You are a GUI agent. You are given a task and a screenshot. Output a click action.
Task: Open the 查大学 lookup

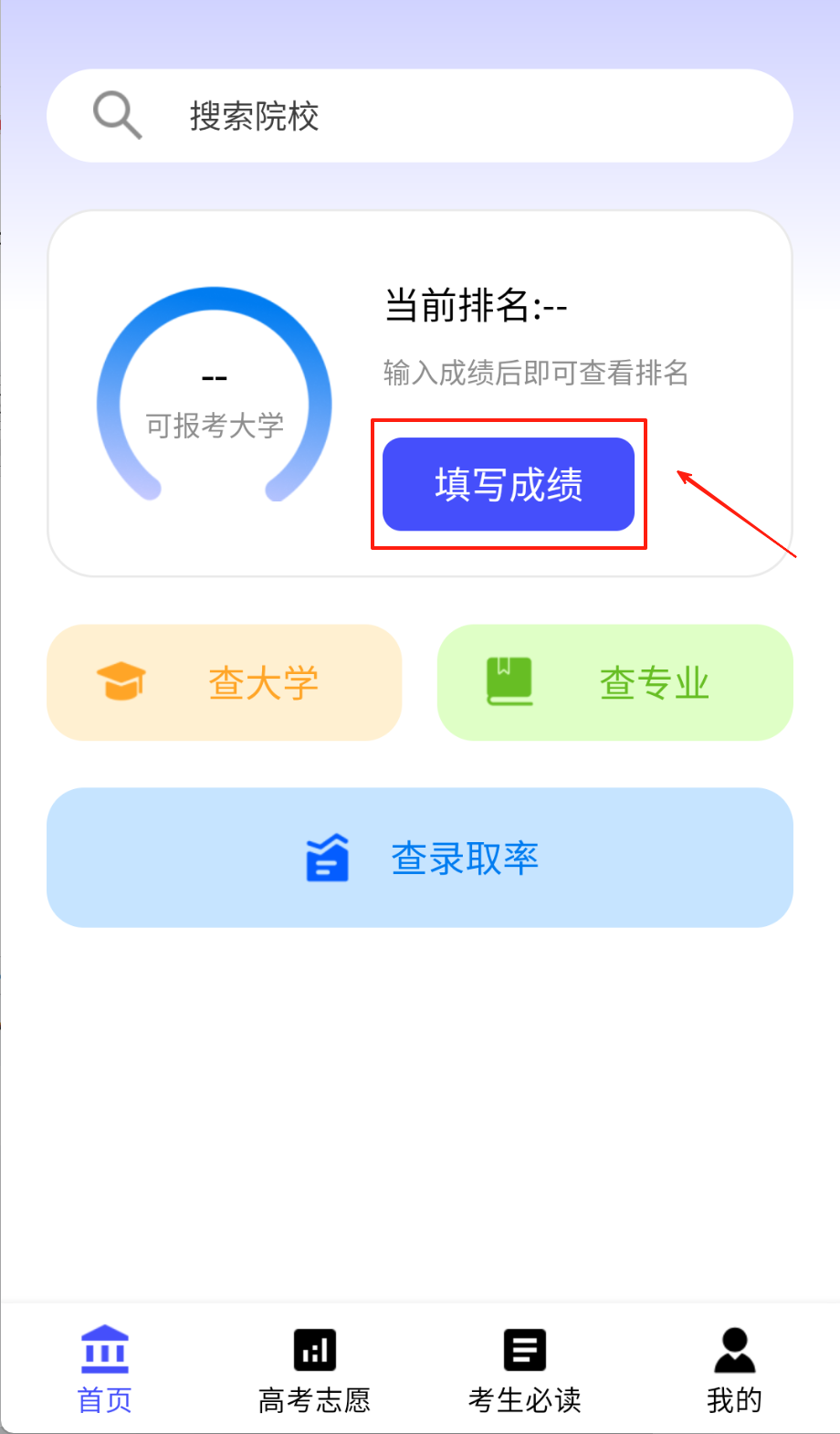coord(225,682)
